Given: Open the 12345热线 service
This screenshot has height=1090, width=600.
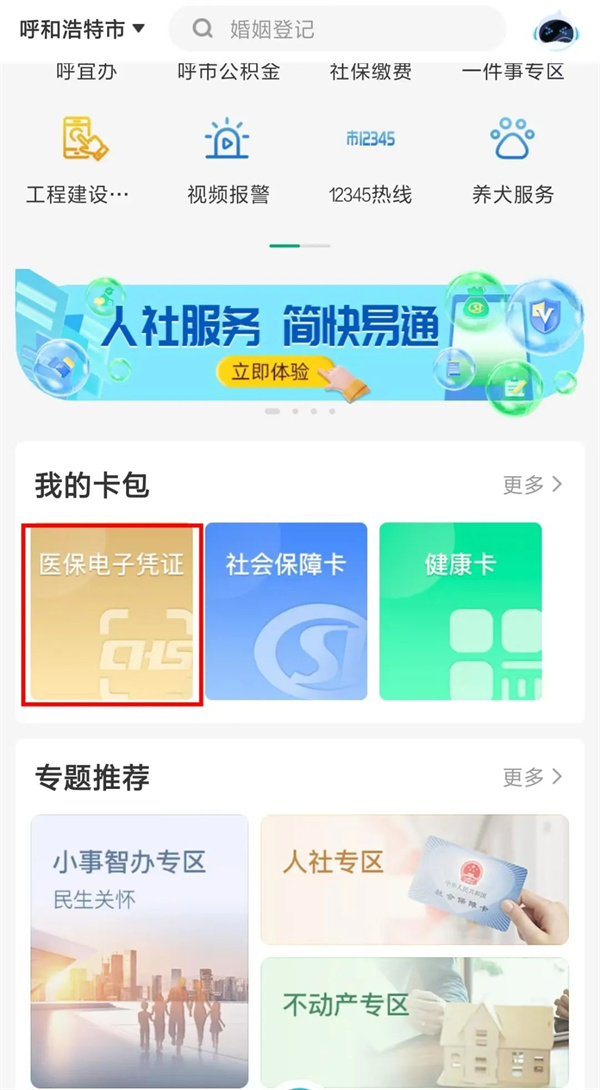Looking at the screenshot, I should 370,160.
